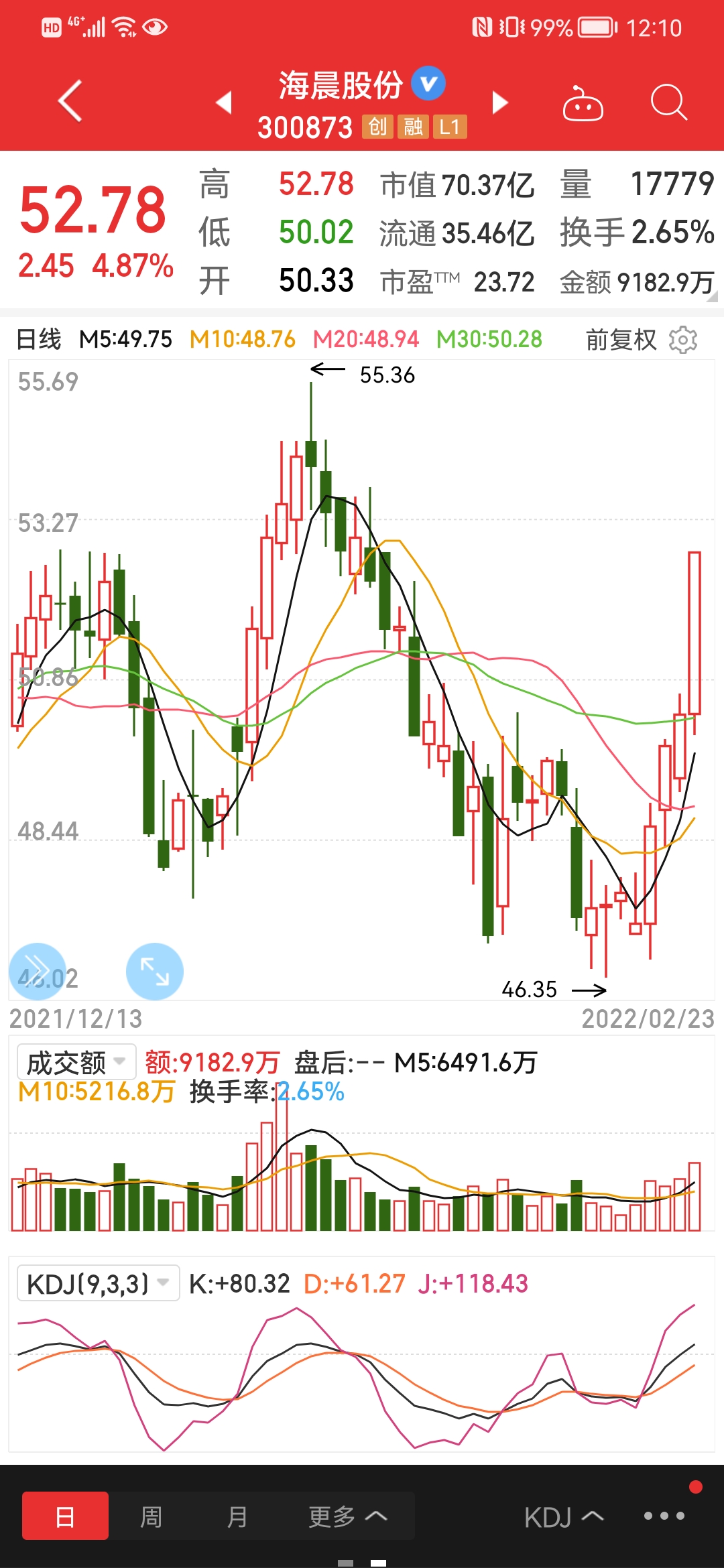Image resolution: width=724 pixels, height=1568 pixels.
Task: Switch to the previous stock
Action: (x=224, y=103)
